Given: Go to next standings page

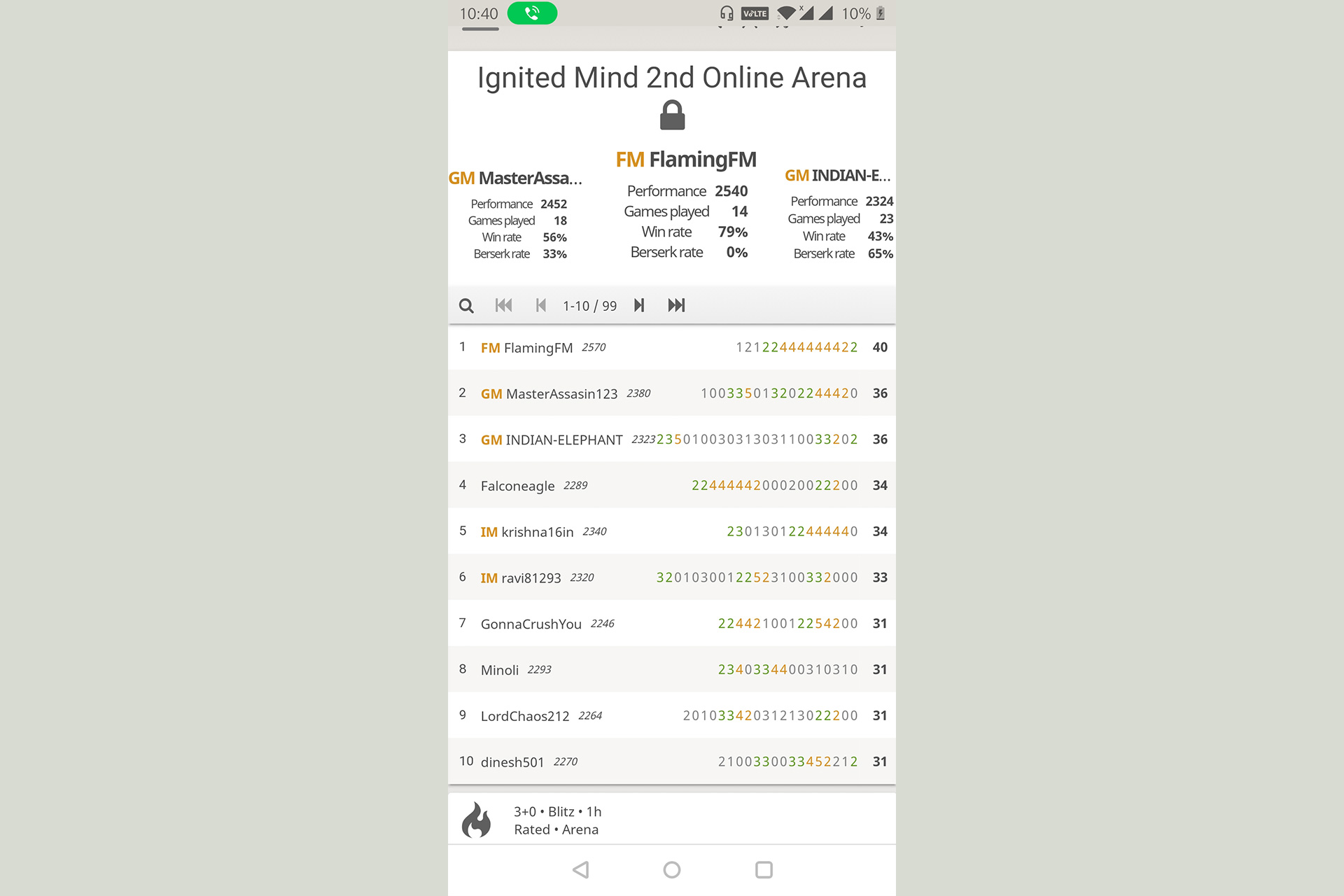Looking at the screenshot, I should 639,306.
